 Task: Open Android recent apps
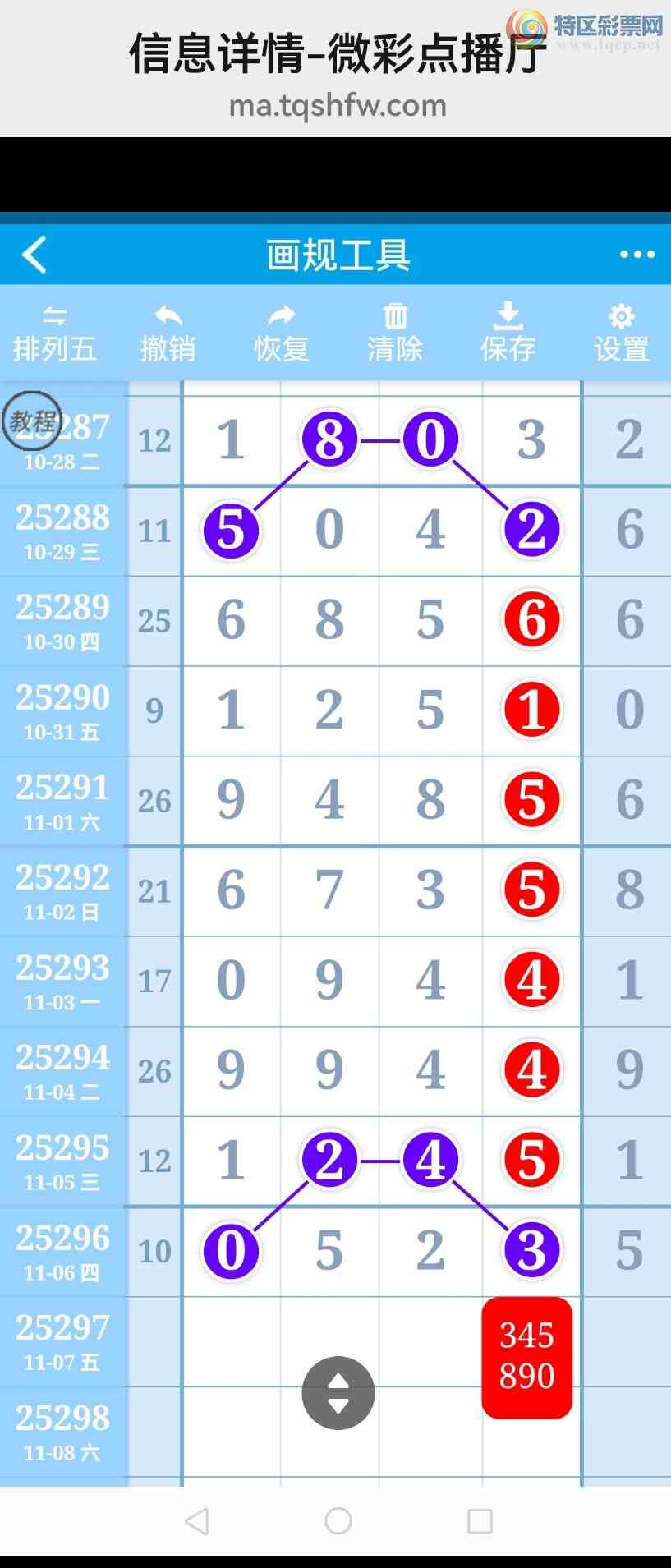pyautogui.click(x=480, y=1521)
